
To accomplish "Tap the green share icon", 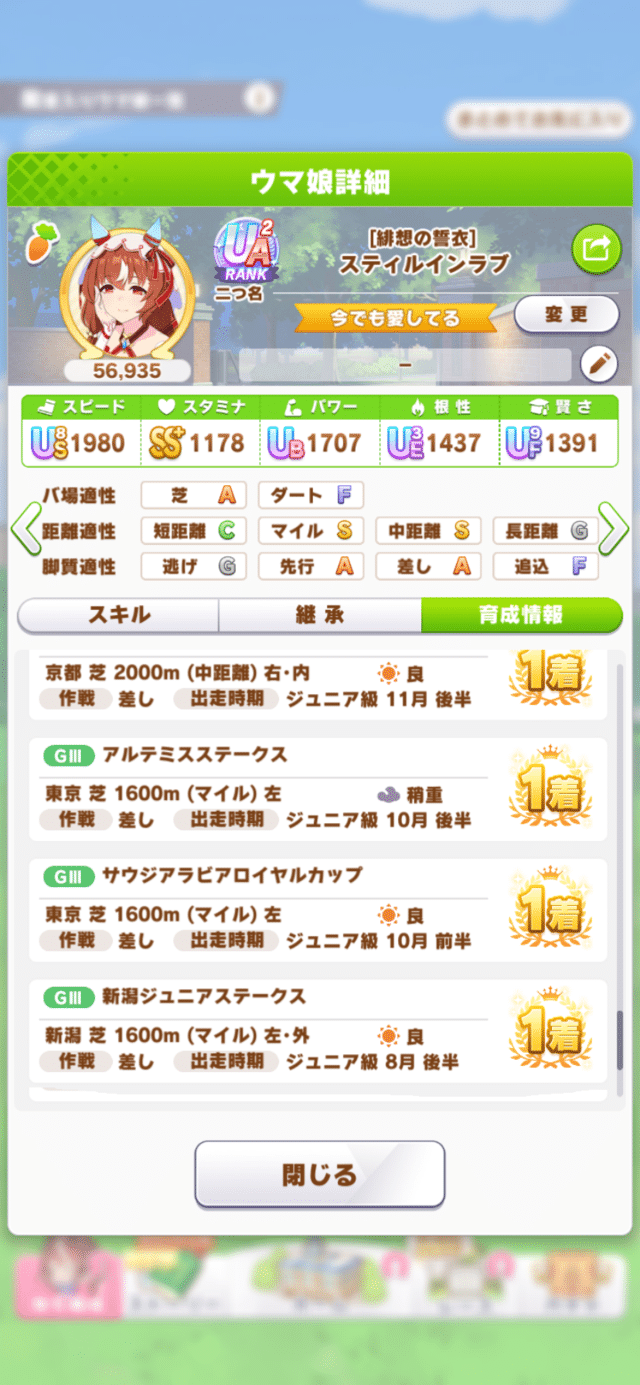I will [x=596, y=251].
